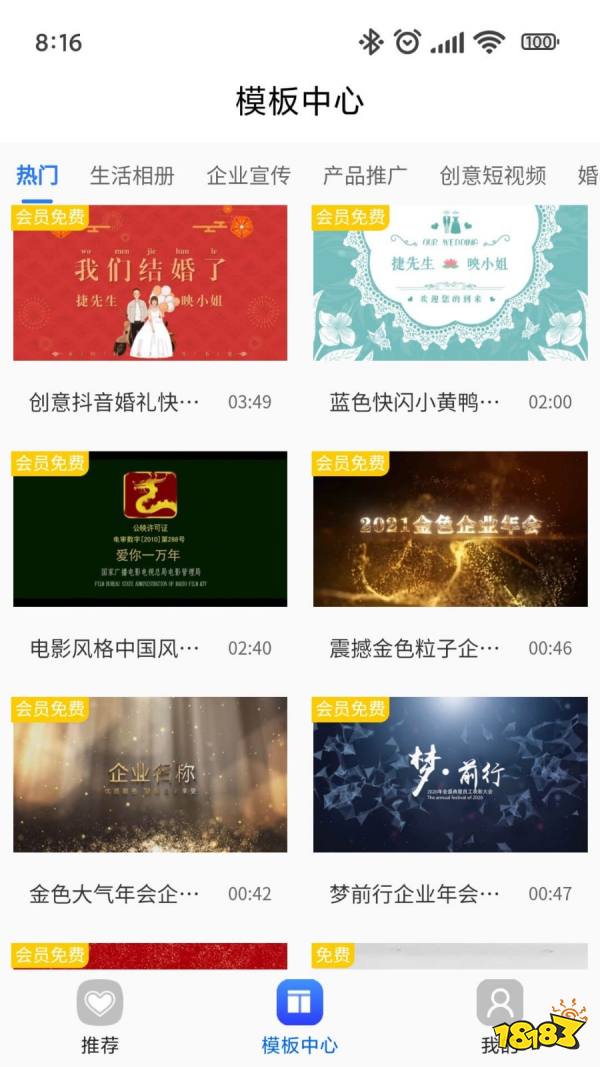The image size is (600, 1067).
Task: Switch to the 产品推广 tab
Action: (365, 176)
